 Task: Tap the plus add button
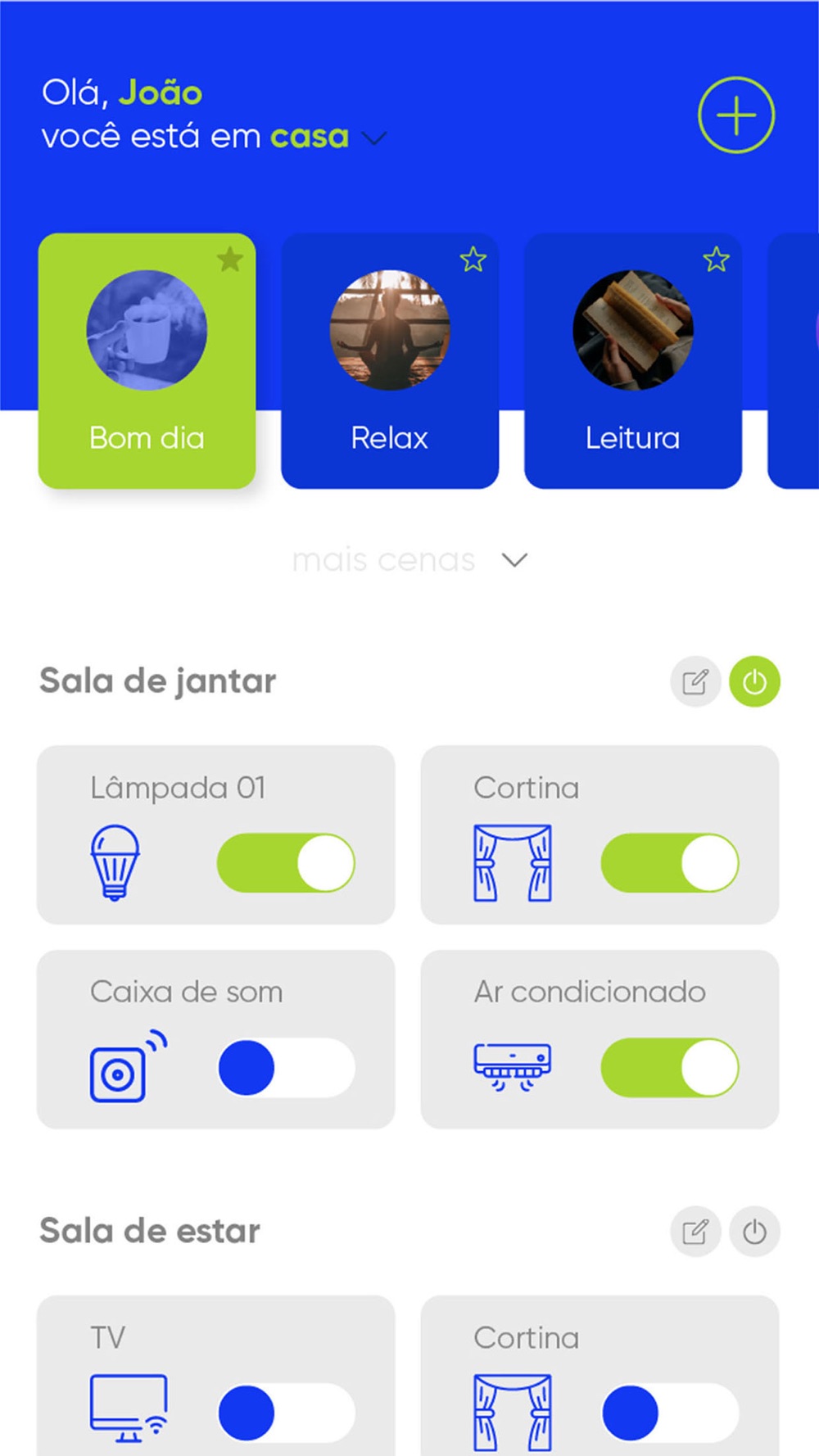(736, 115)
